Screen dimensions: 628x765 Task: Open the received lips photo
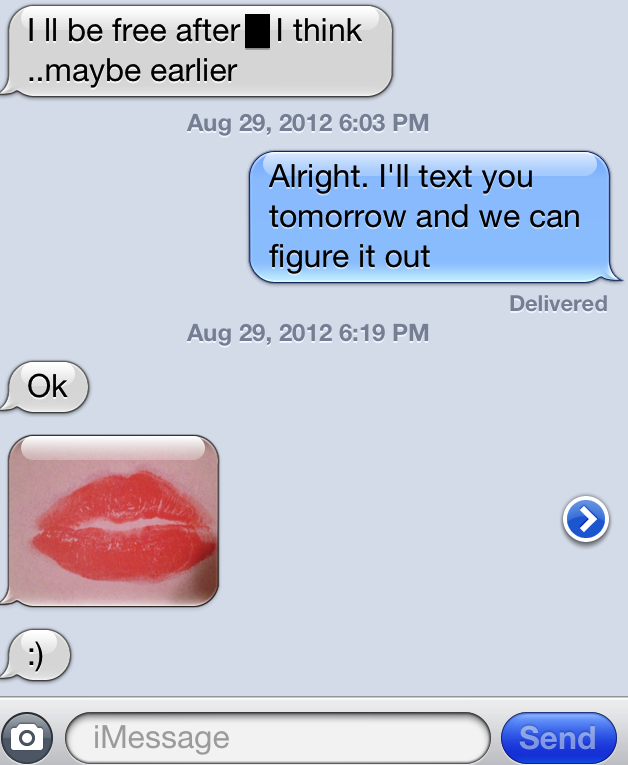[114, 521]
